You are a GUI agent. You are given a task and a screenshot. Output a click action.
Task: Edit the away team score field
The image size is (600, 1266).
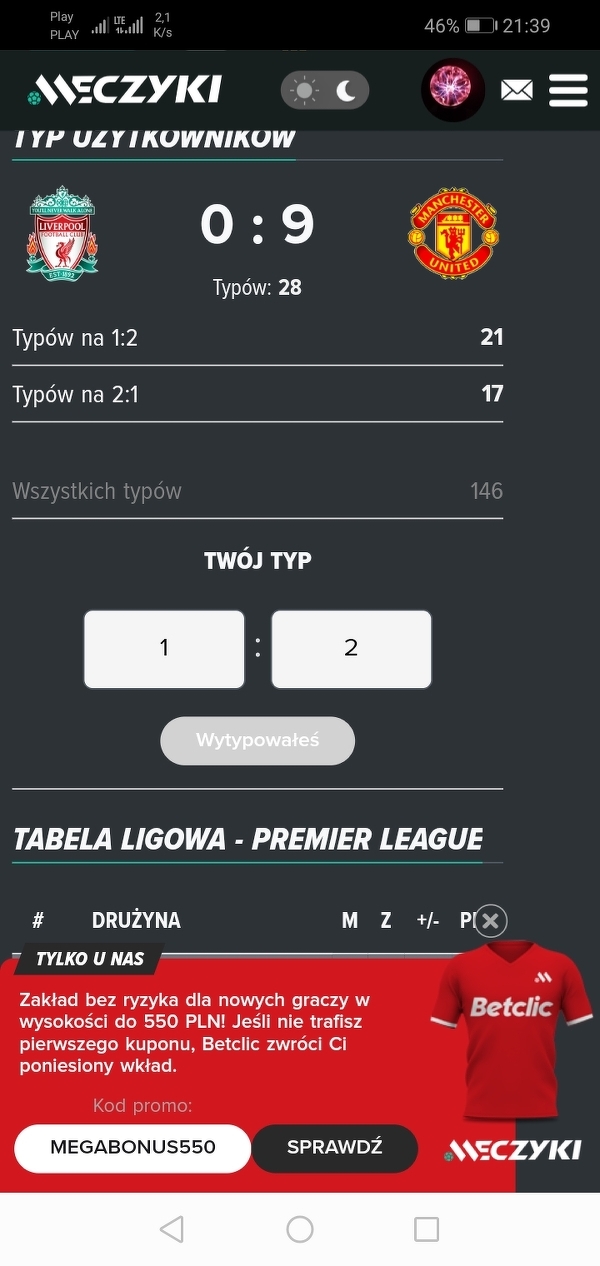tap(351, 649)
